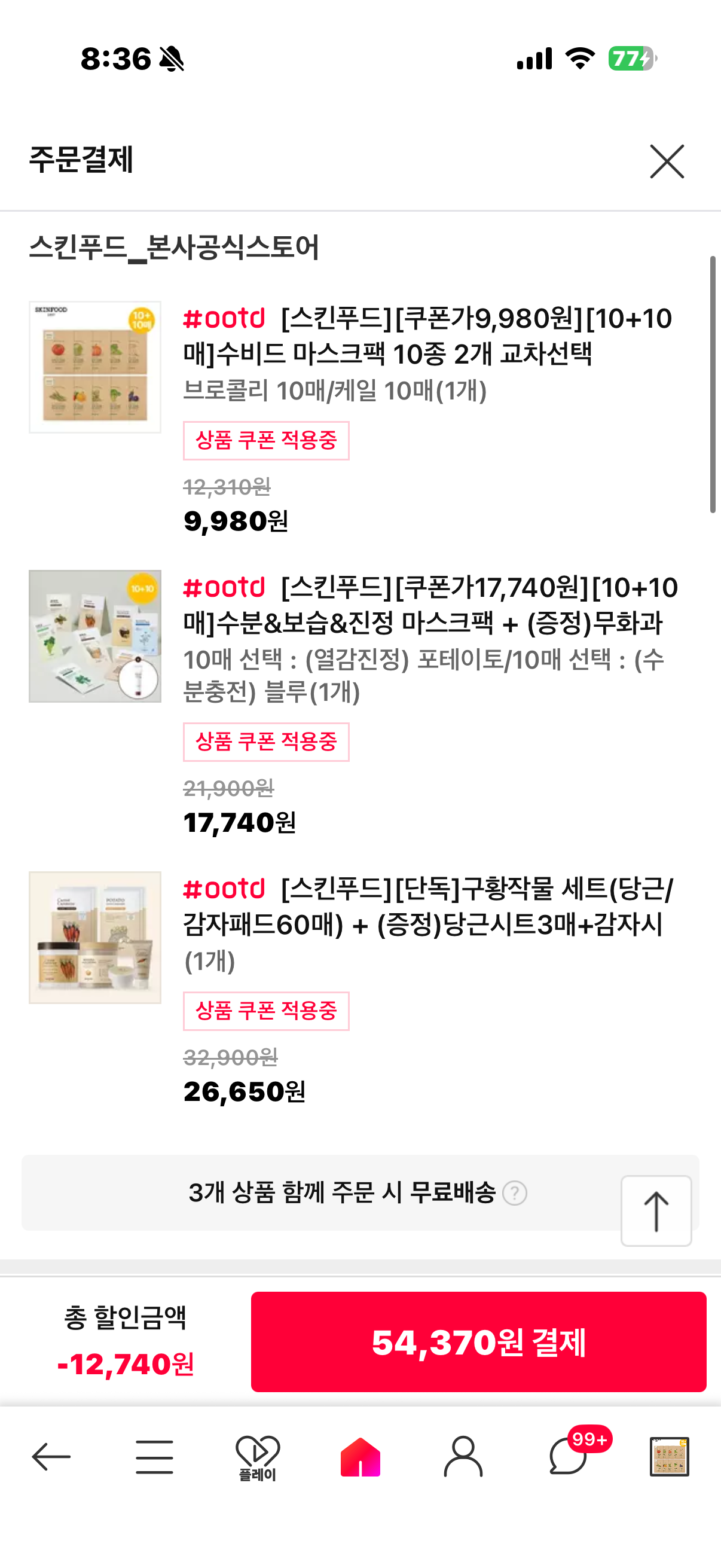Open the recently viewed product thumbnail

click(669, 1457)
